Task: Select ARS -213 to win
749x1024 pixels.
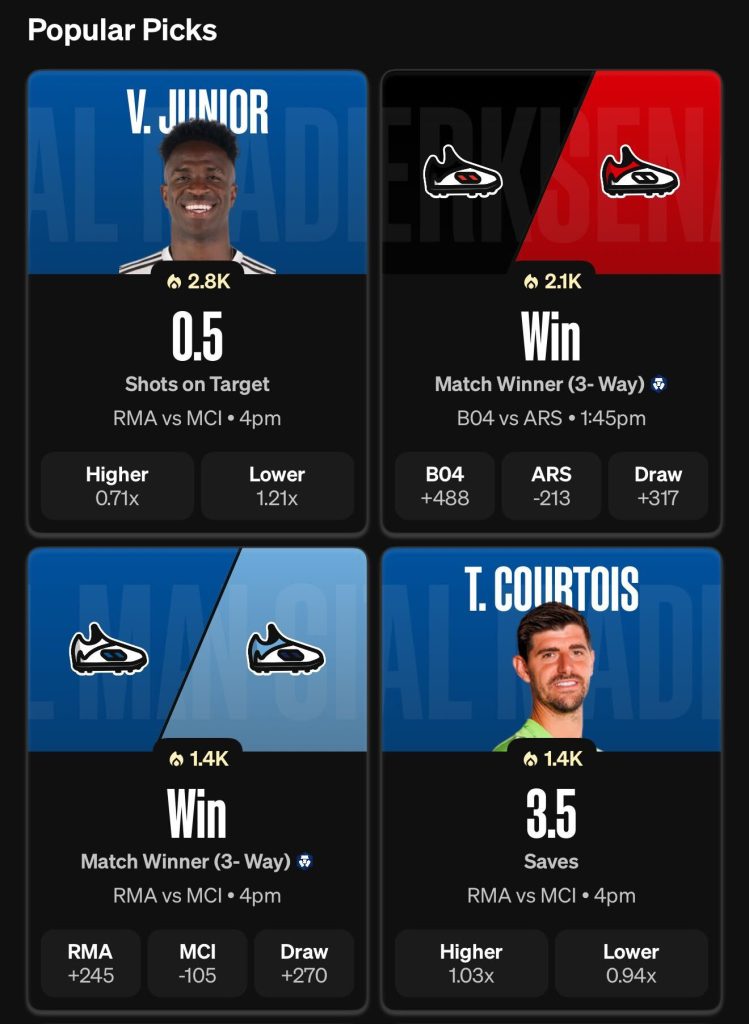Action: pos(551,486)
